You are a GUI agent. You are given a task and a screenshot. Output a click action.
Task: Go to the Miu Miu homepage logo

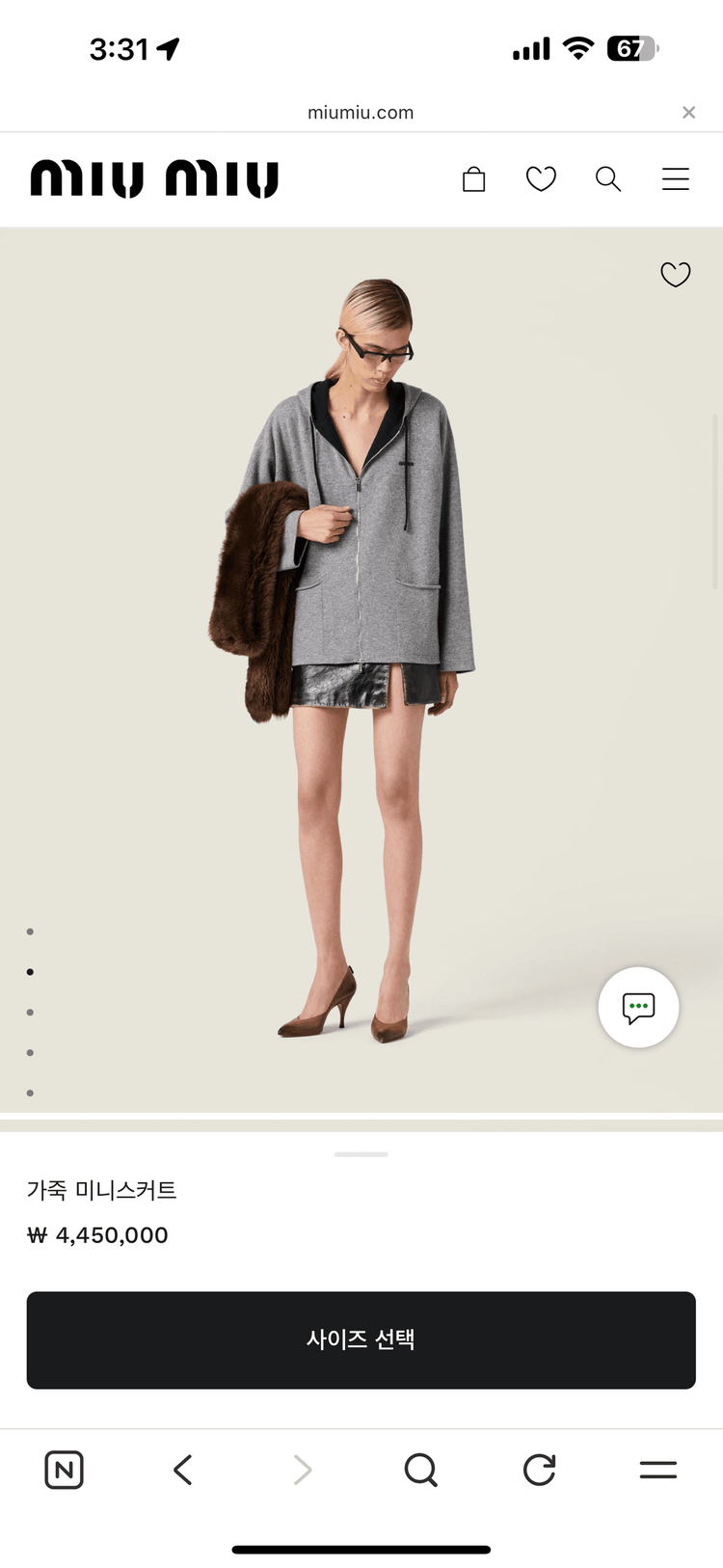click(154, 179)
